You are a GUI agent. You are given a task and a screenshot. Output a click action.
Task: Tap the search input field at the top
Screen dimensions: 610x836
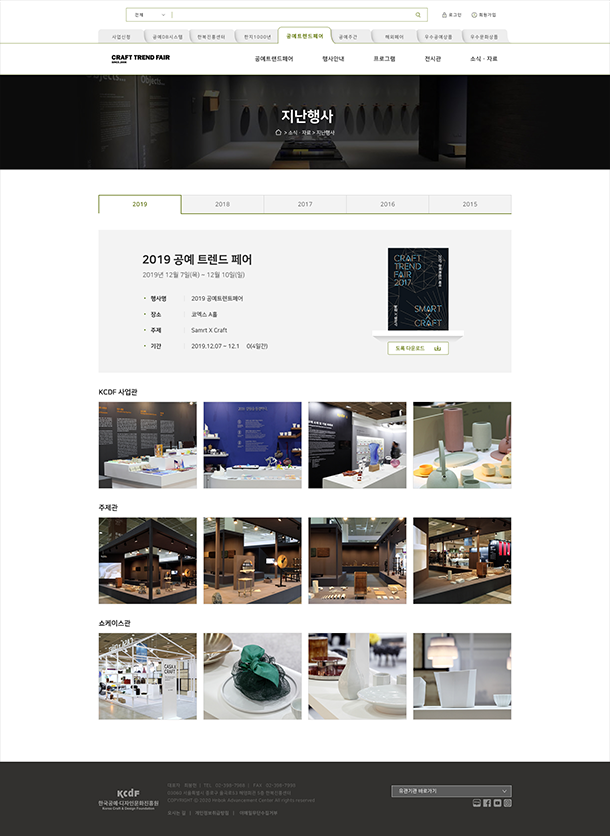[290, 15]
